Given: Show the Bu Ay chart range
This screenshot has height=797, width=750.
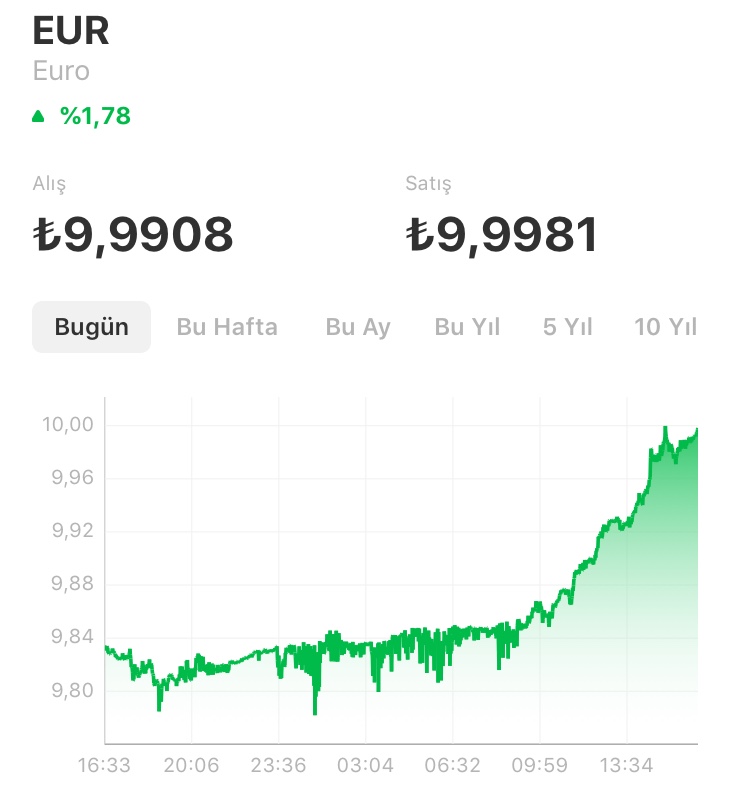Looking at the screenshot, I should (x=358, y=327).
